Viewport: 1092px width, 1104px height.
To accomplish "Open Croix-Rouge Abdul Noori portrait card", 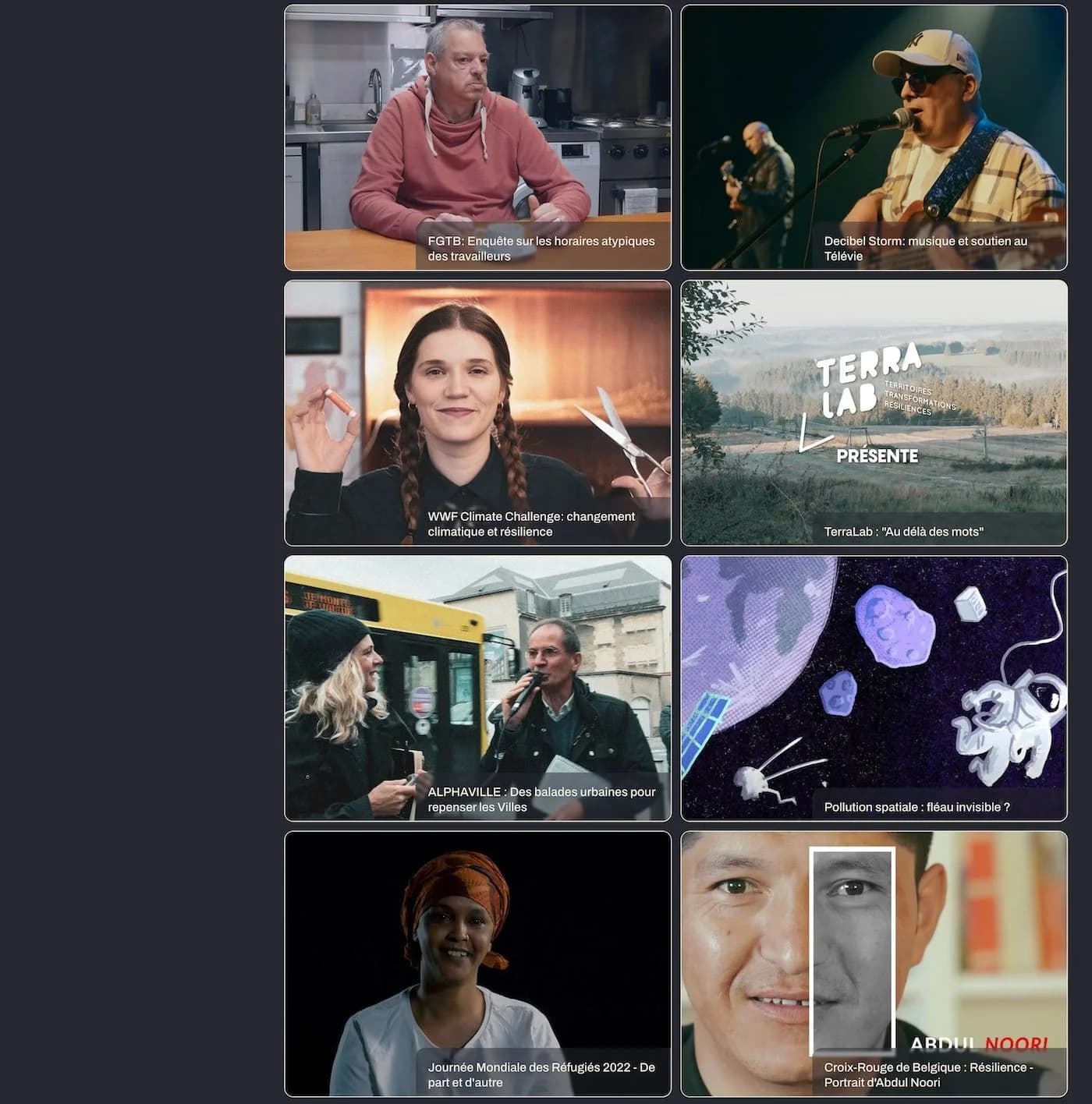I will (874, 964).
